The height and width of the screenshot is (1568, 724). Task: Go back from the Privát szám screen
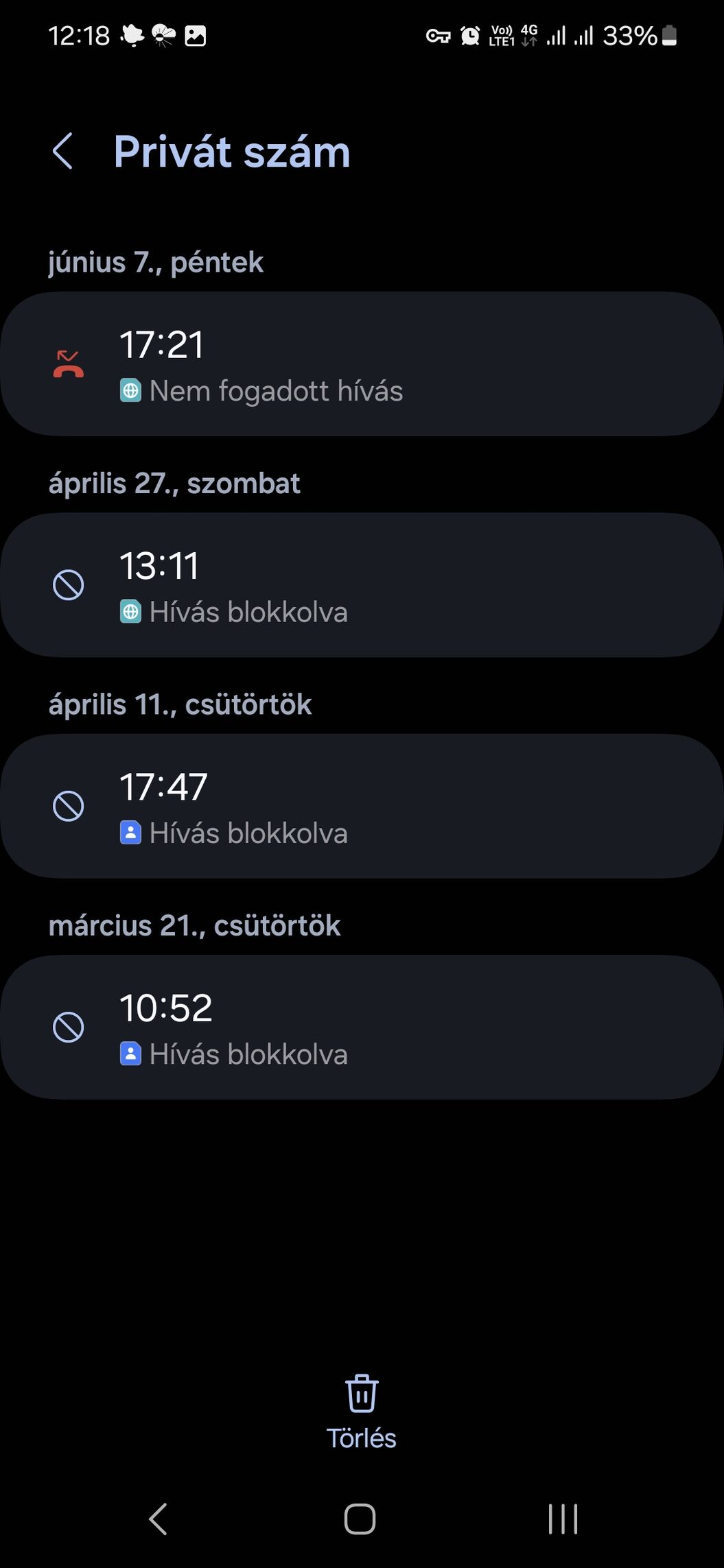[x=63, y=152]
